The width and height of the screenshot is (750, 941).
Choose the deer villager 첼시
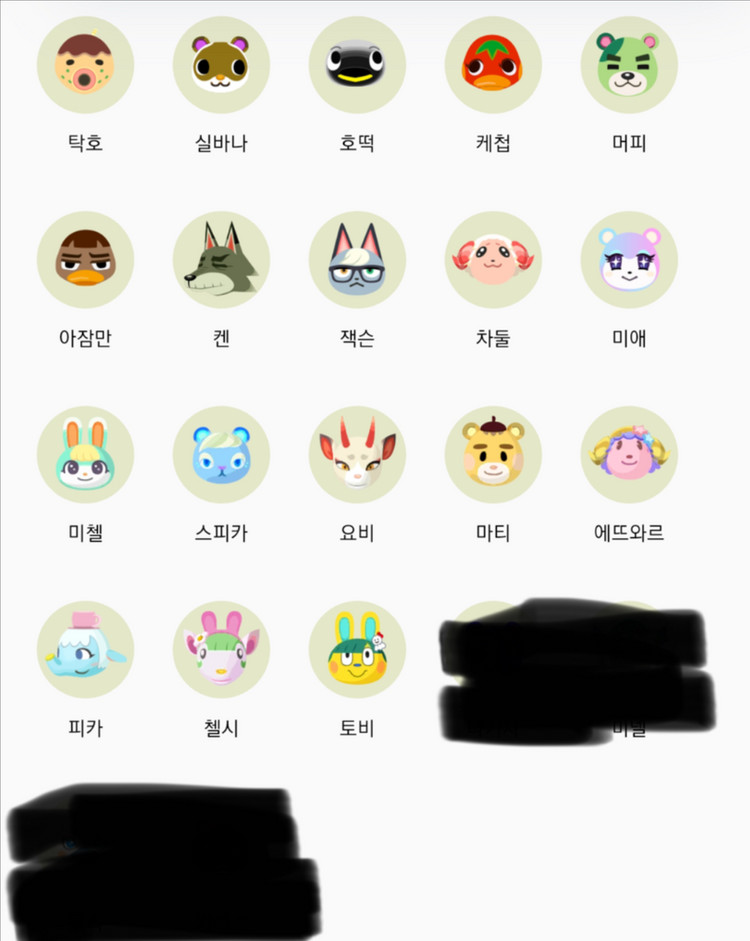221,650
